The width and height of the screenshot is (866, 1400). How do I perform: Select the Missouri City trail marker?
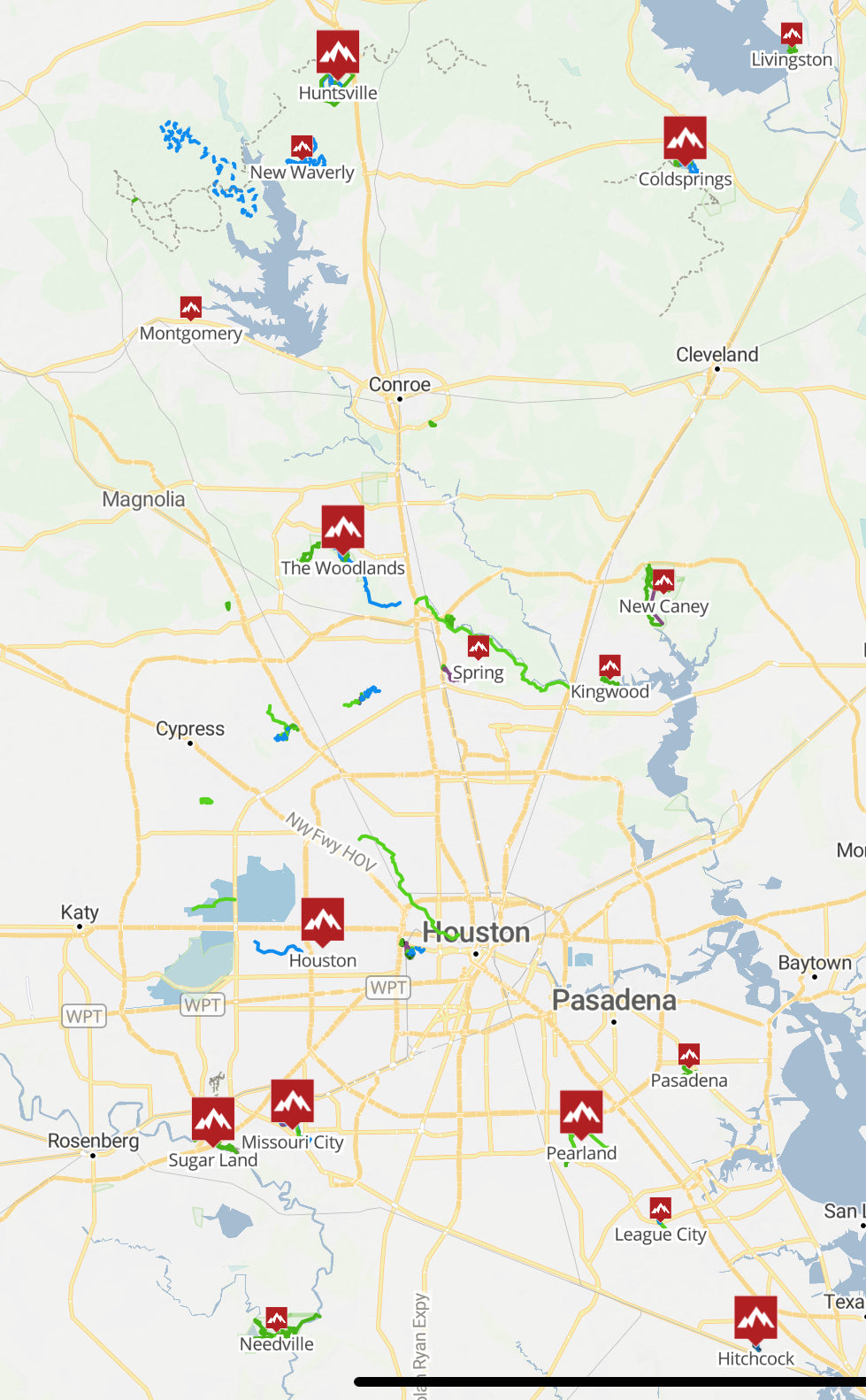coord(293,1103)
